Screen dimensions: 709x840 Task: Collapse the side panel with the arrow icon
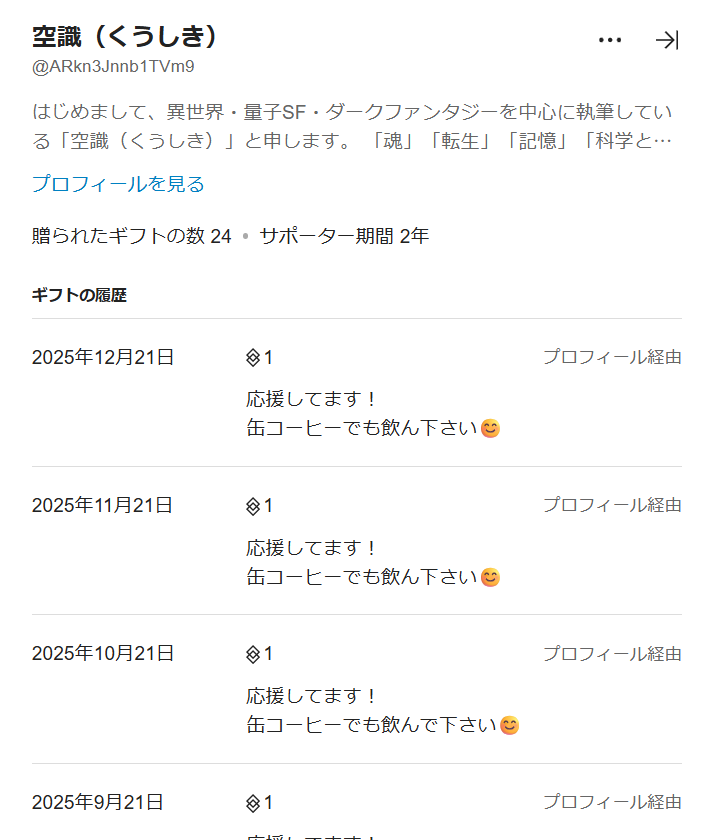[x=667, y=40]
